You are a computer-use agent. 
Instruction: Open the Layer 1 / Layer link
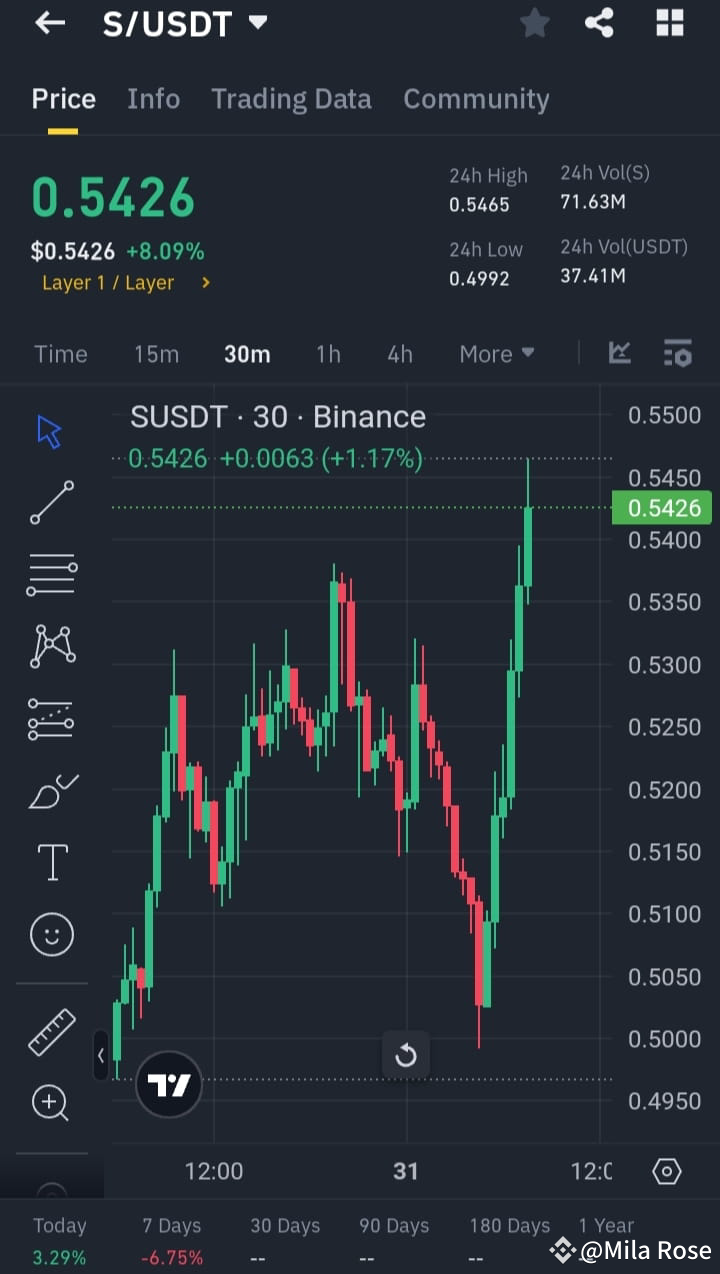(x=118, y=283)
